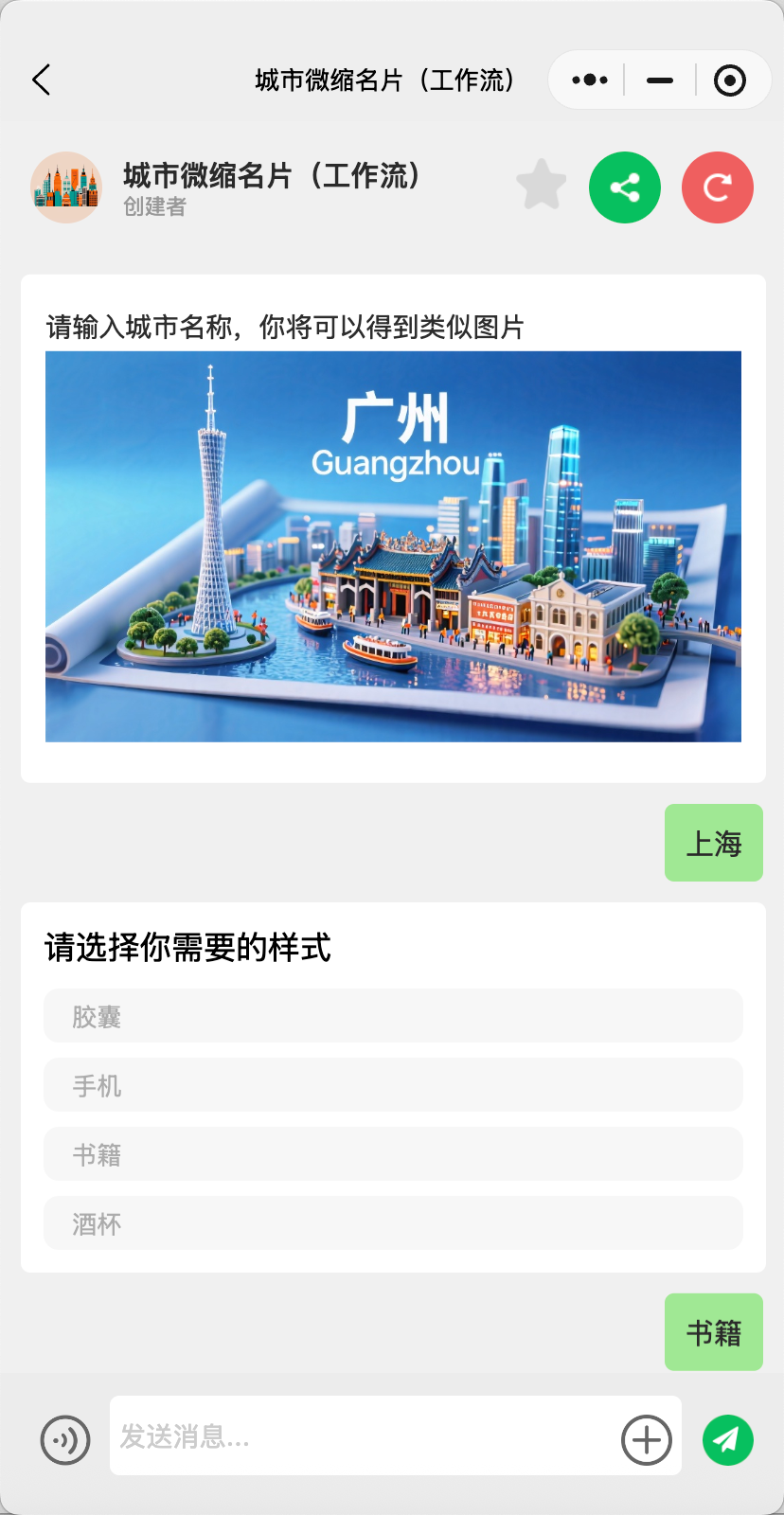The image size is (784, 1515).
Task: Choose the 手机 style option
Action: click(x=393, y=1085)
